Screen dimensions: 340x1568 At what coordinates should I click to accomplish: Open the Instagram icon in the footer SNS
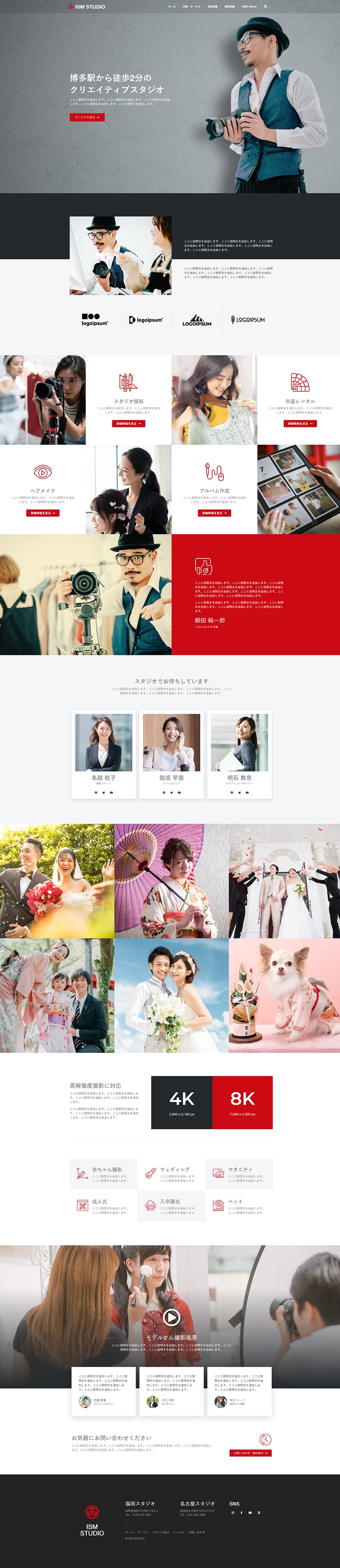[x=232, y=1512]
